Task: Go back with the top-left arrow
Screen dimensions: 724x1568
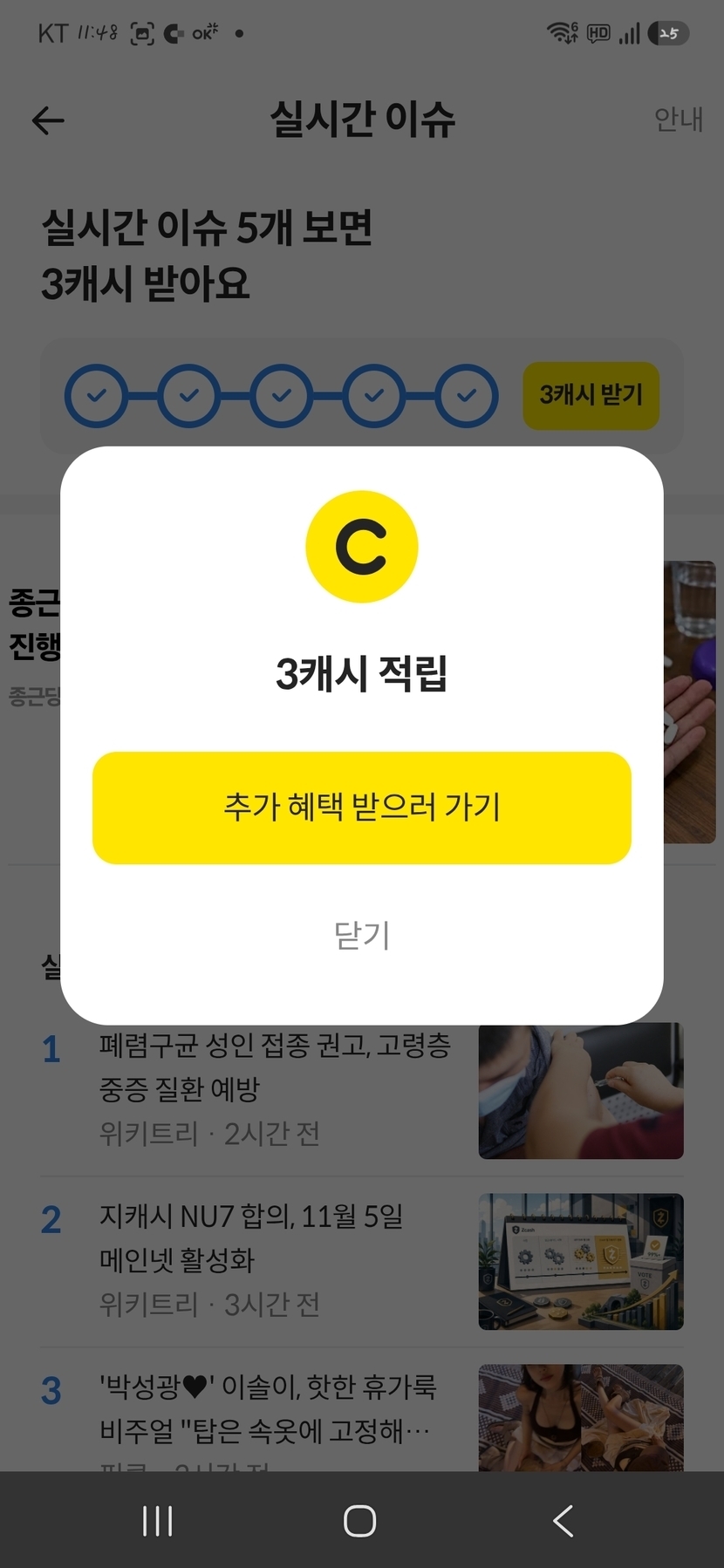Action: [x=48, y=120]
